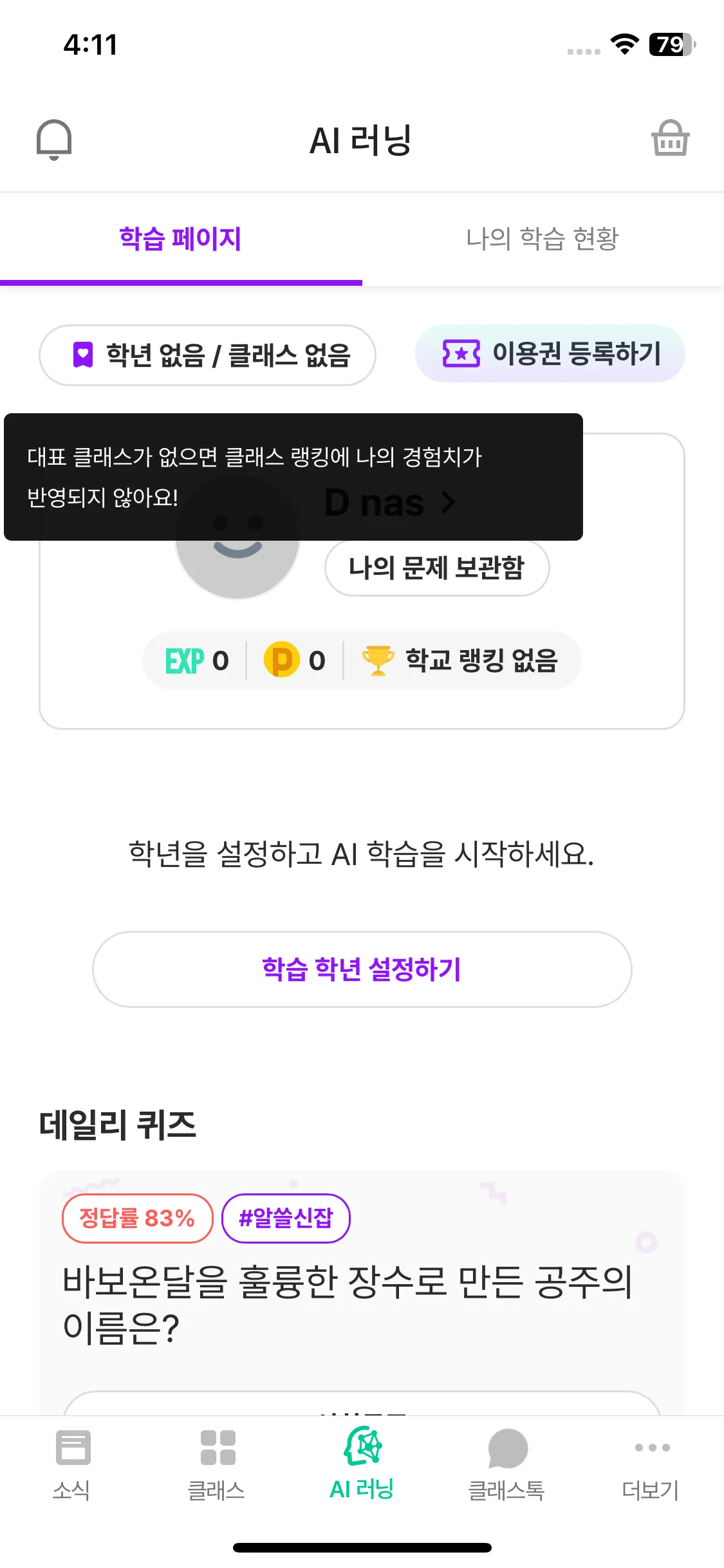
Task: Tap the 학습 학년 설정하기 button
Action: (362, 969)
